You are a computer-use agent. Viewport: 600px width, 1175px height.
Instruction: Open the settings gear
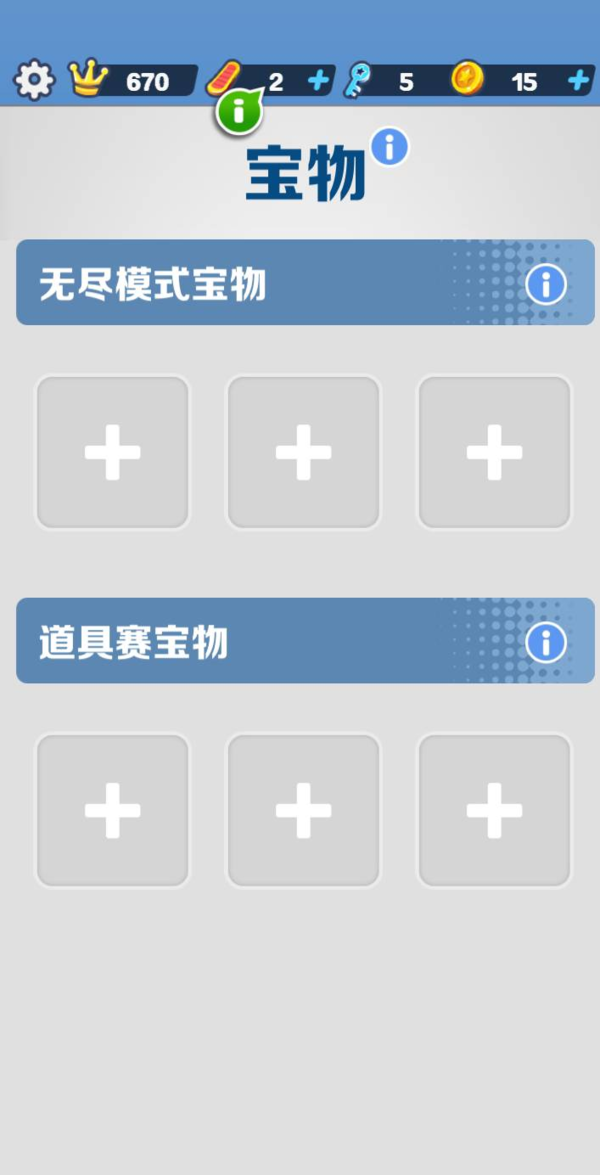click(x=35, y=80)
